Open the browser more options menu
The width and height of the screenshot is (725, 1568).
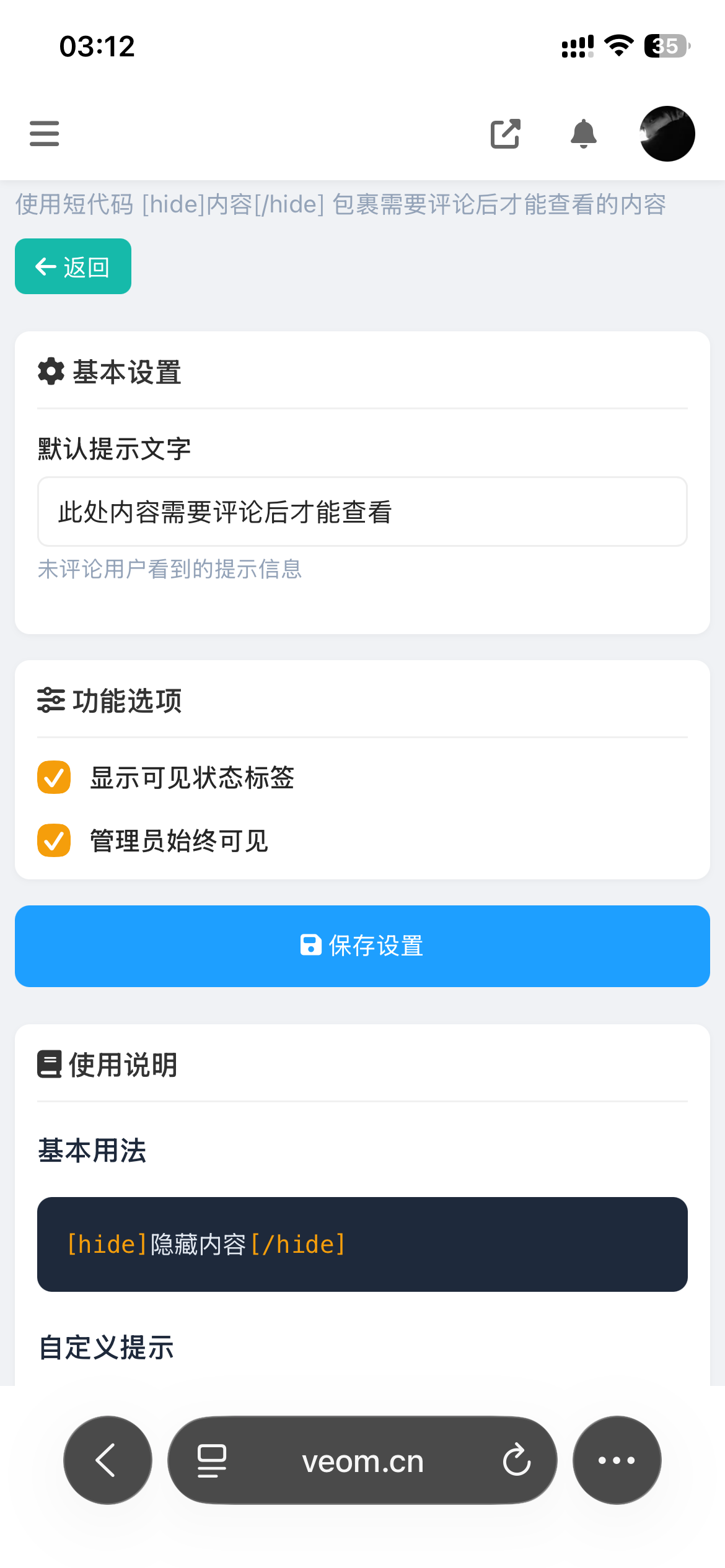[x=617, y=1460]
